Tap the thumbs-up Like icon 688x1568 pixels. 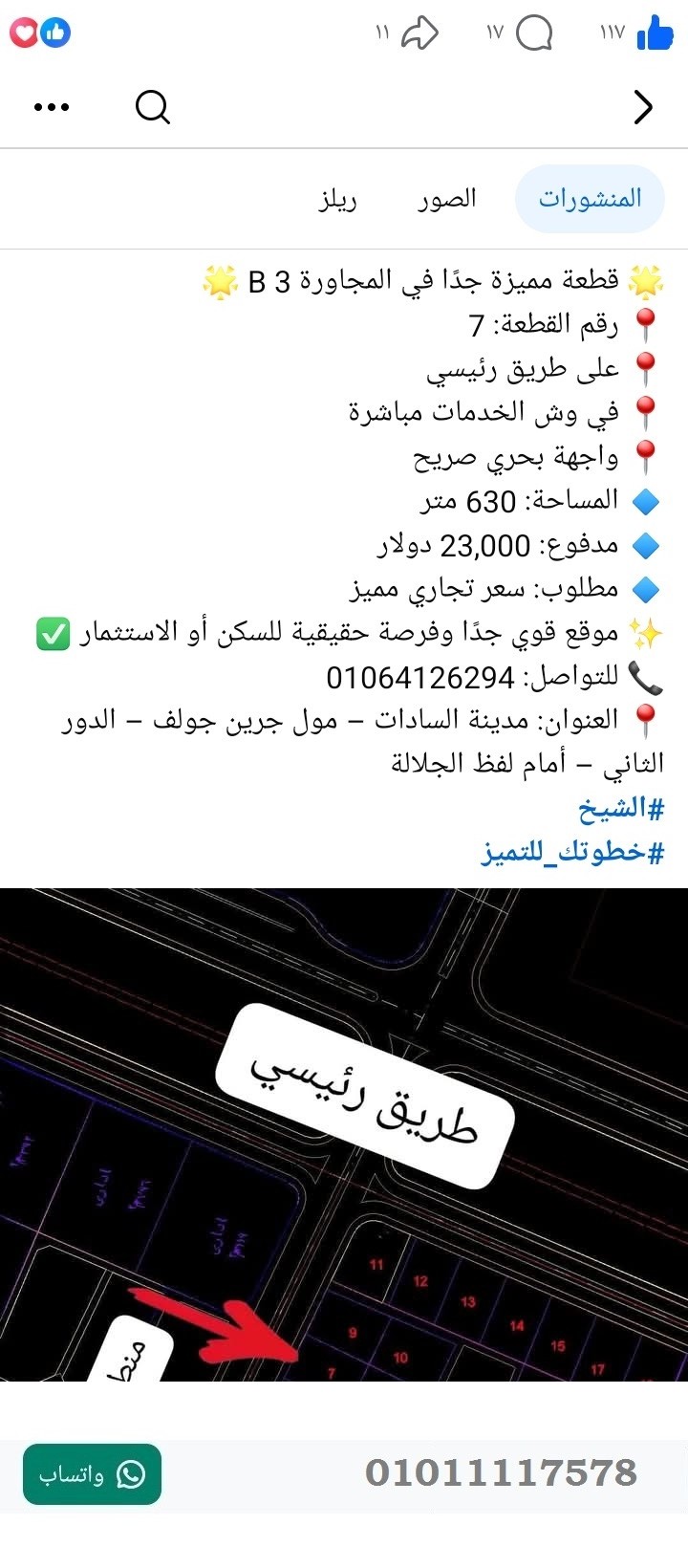(660, 33)
